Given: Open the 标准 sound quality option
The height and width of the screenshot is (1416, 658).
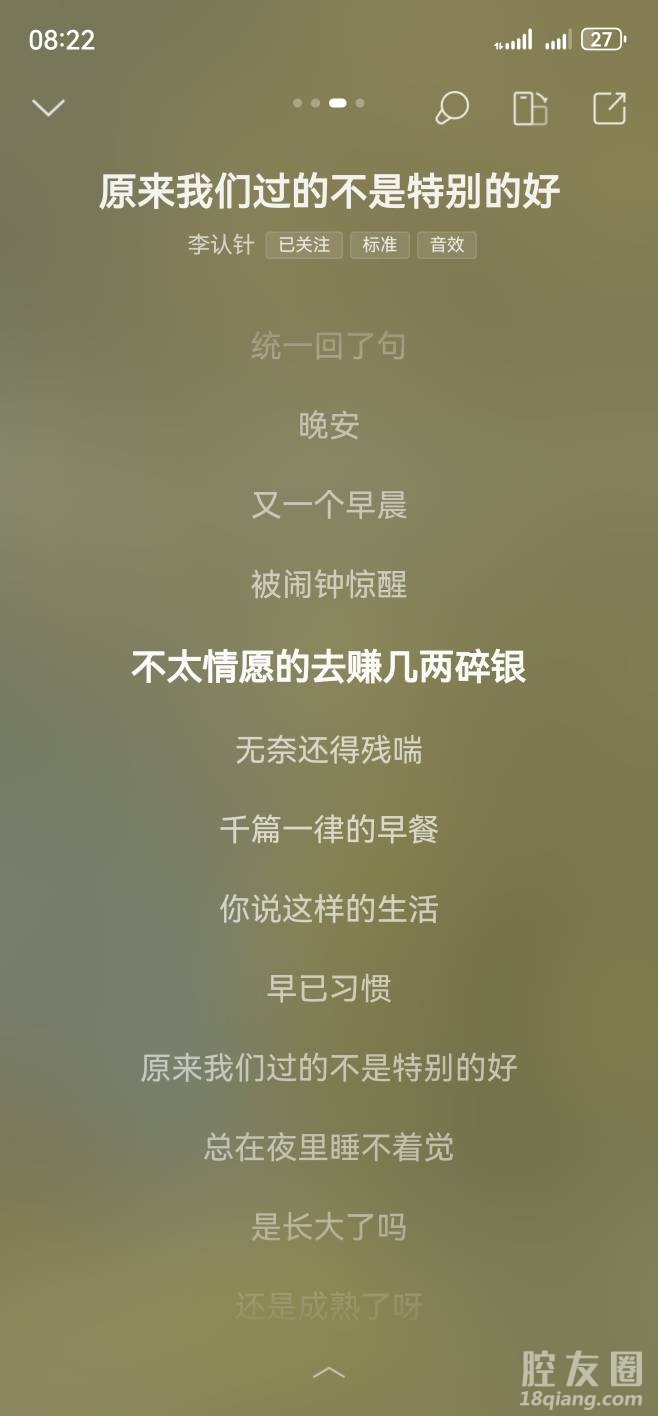Looking at the screenshot, I should 379,245.
